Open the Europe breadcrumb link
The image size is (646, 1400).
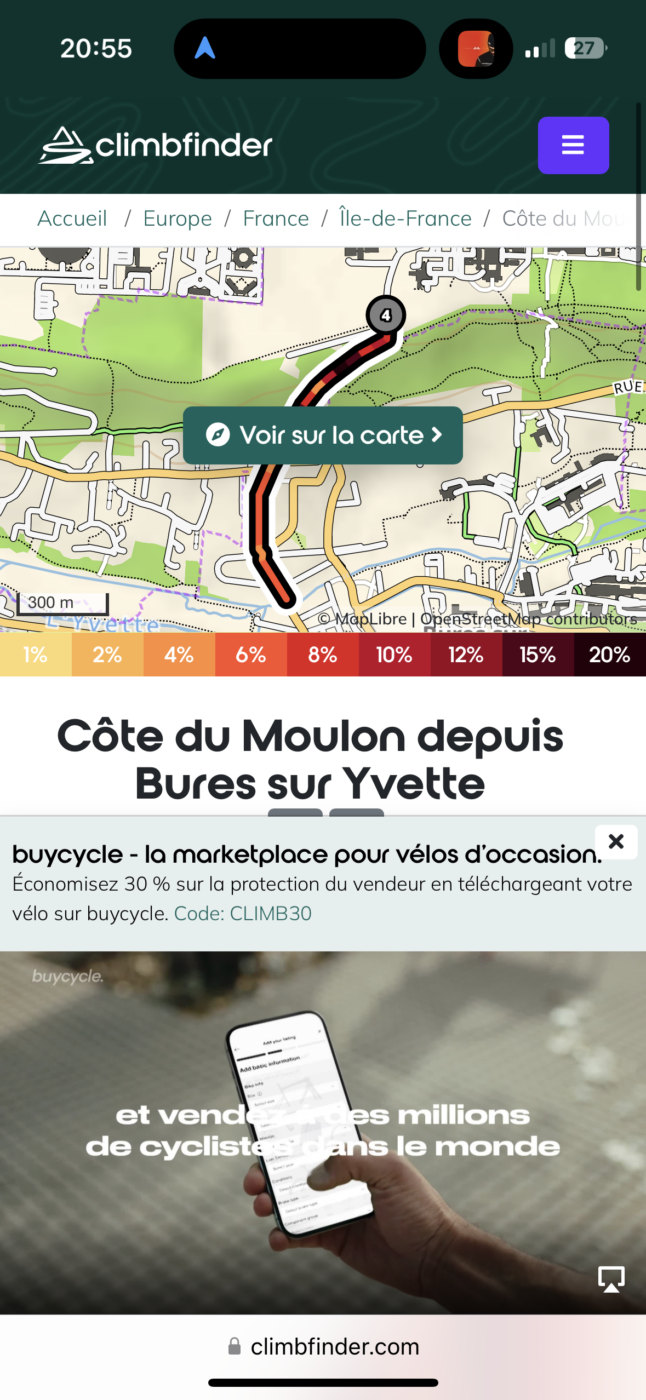click(x=177, y=218)
